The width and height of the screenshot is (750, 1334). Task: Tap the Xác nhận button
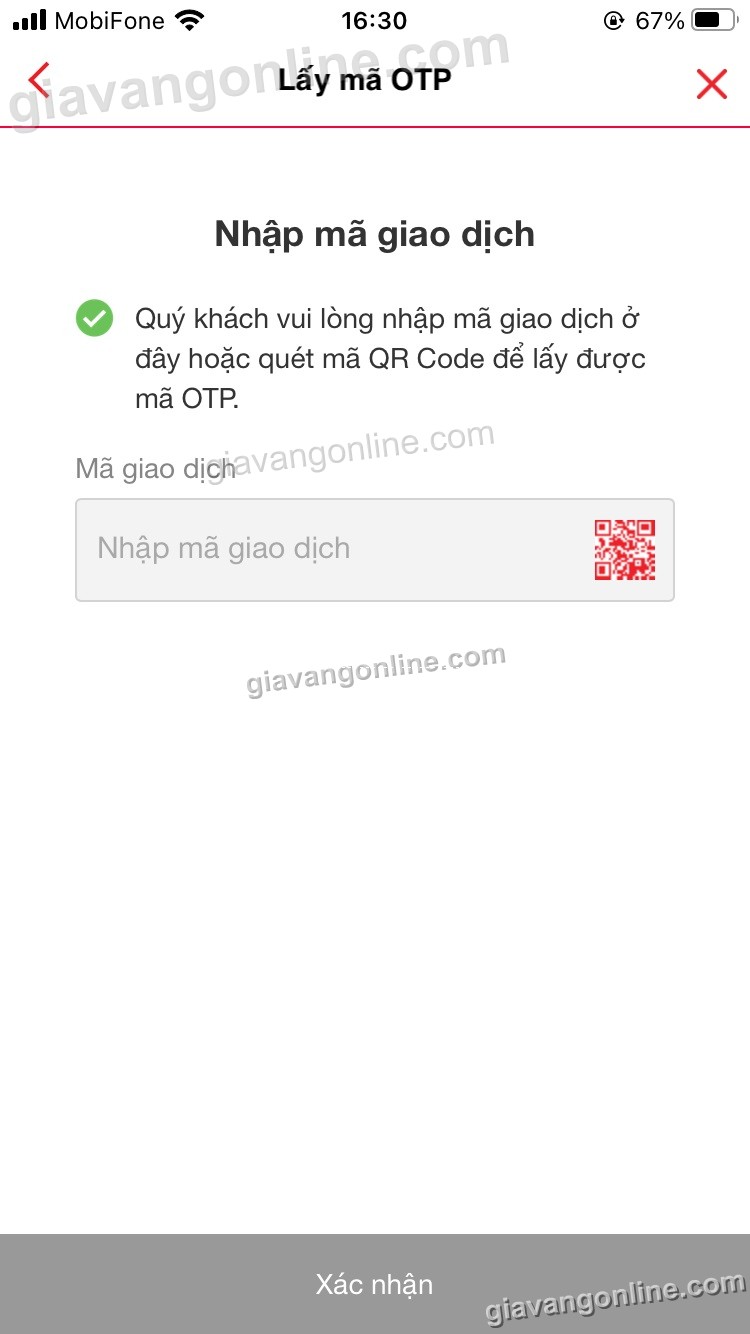pyautogui.click(x=375, y=1284)
